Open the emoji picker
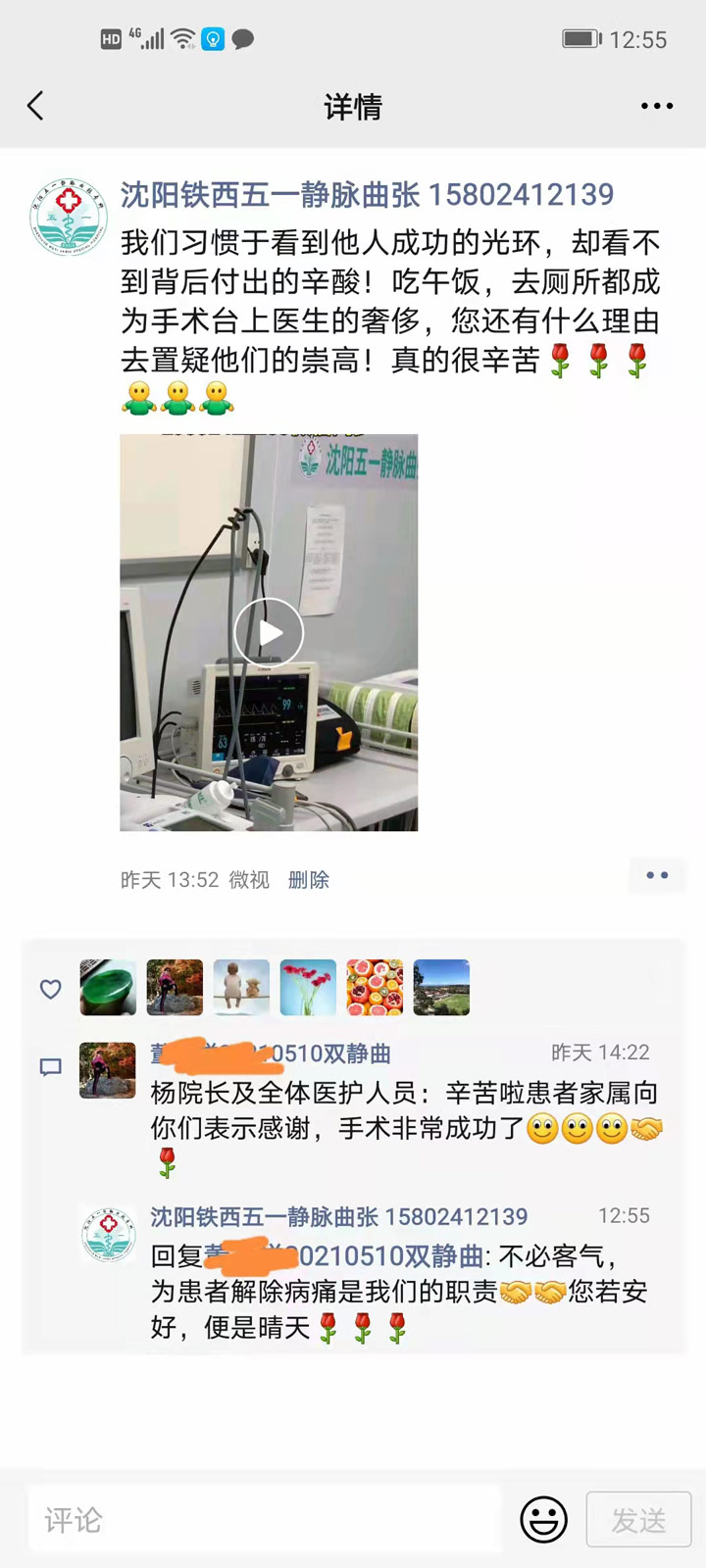The height and width of the screenshot is (1568, 706). tap(543, 1520)
